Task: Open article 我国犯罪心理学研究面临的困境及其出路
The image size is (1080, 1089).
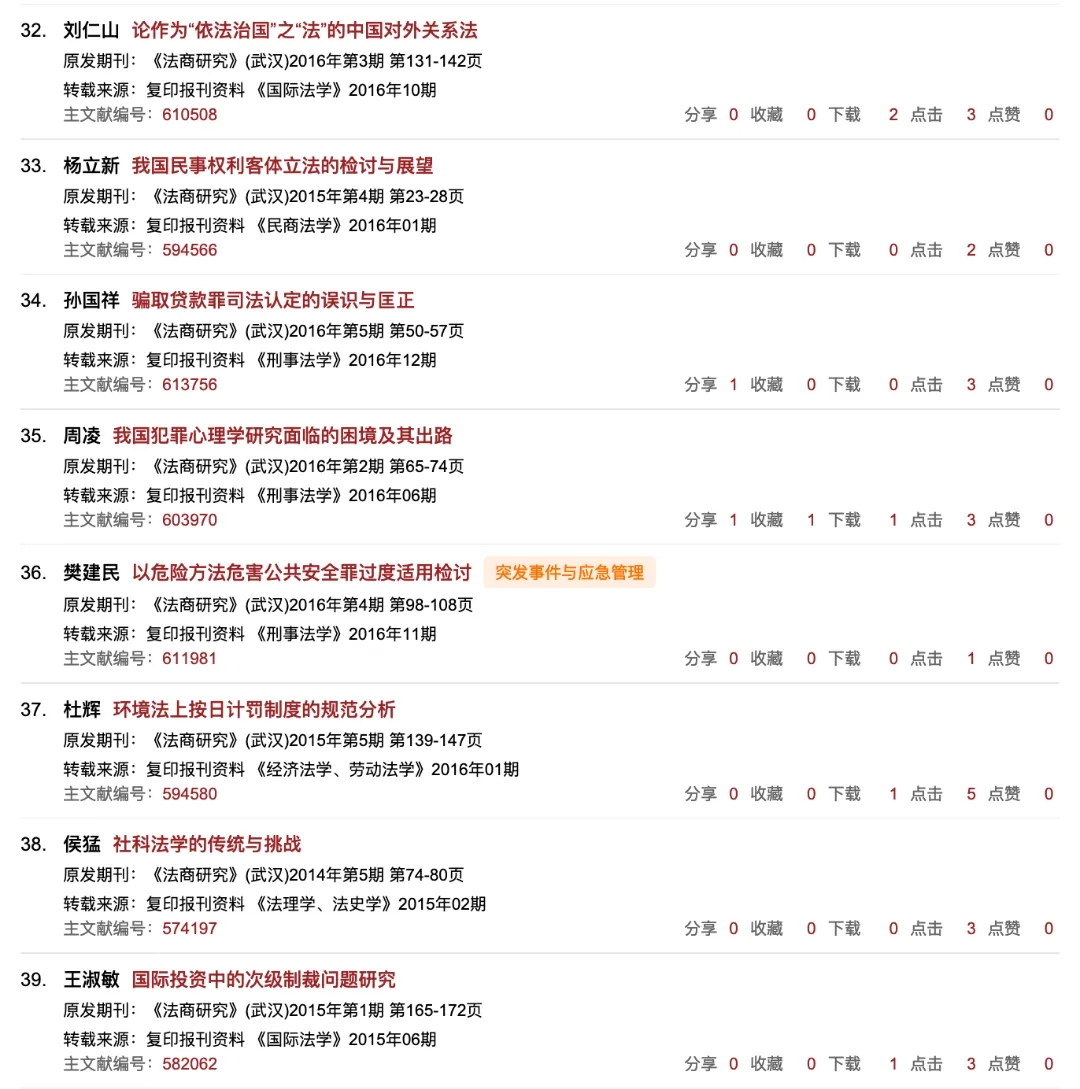Action: [x=282, y=435]
